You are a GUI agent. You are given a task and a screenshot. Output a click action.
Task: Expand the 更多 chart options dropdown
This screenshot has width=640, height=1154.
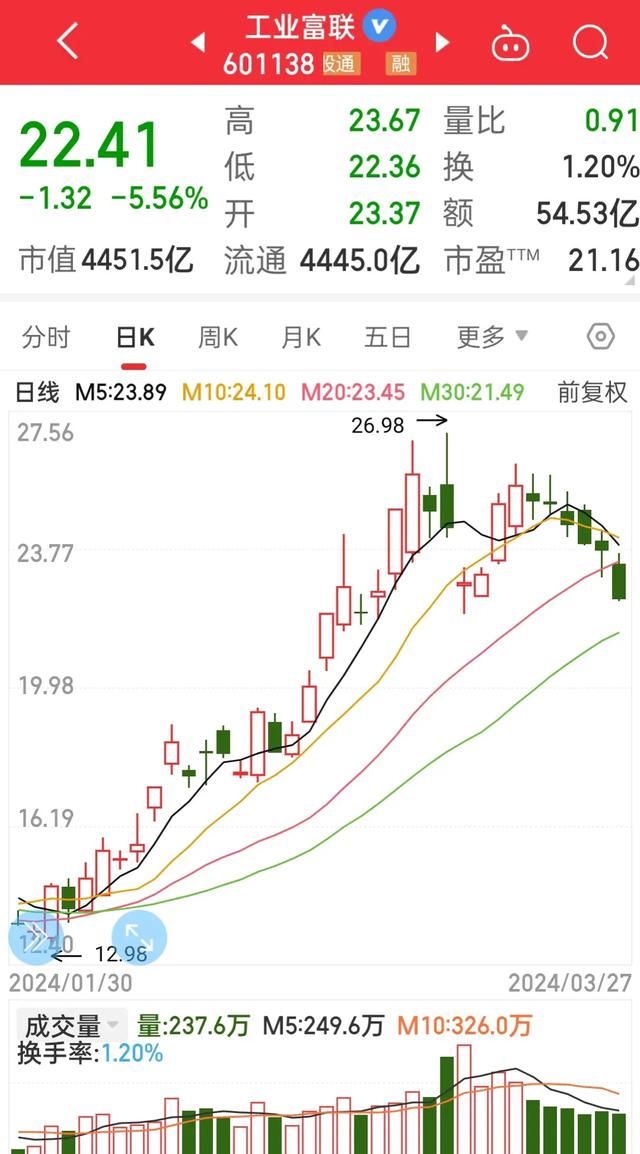[x=492, y=338]
